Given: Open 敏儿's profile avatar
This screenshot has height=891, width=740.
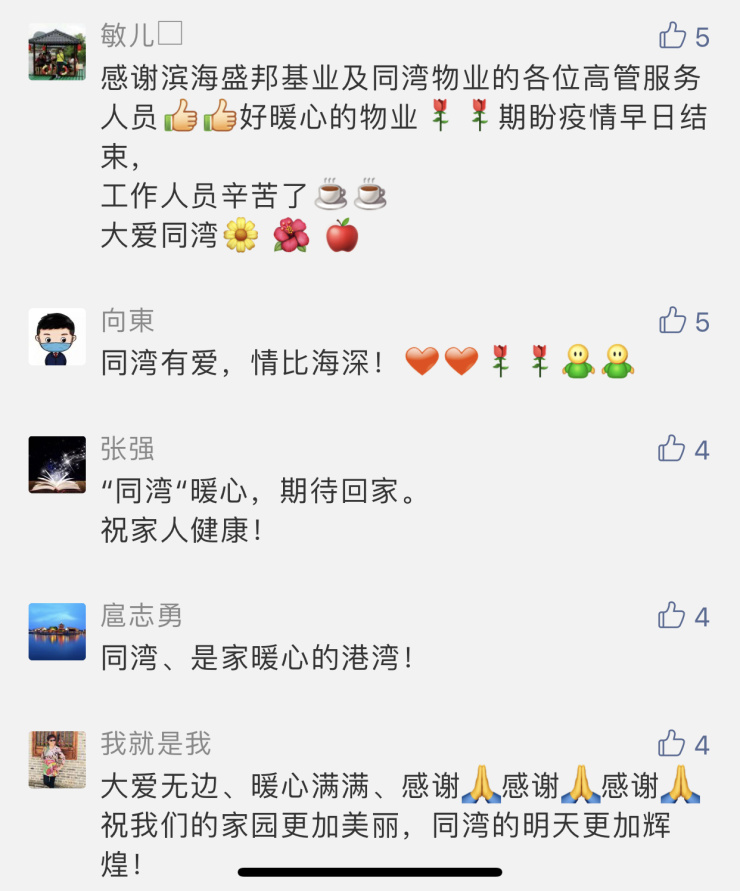Looking at the screenshot, I should coord(57,52).
